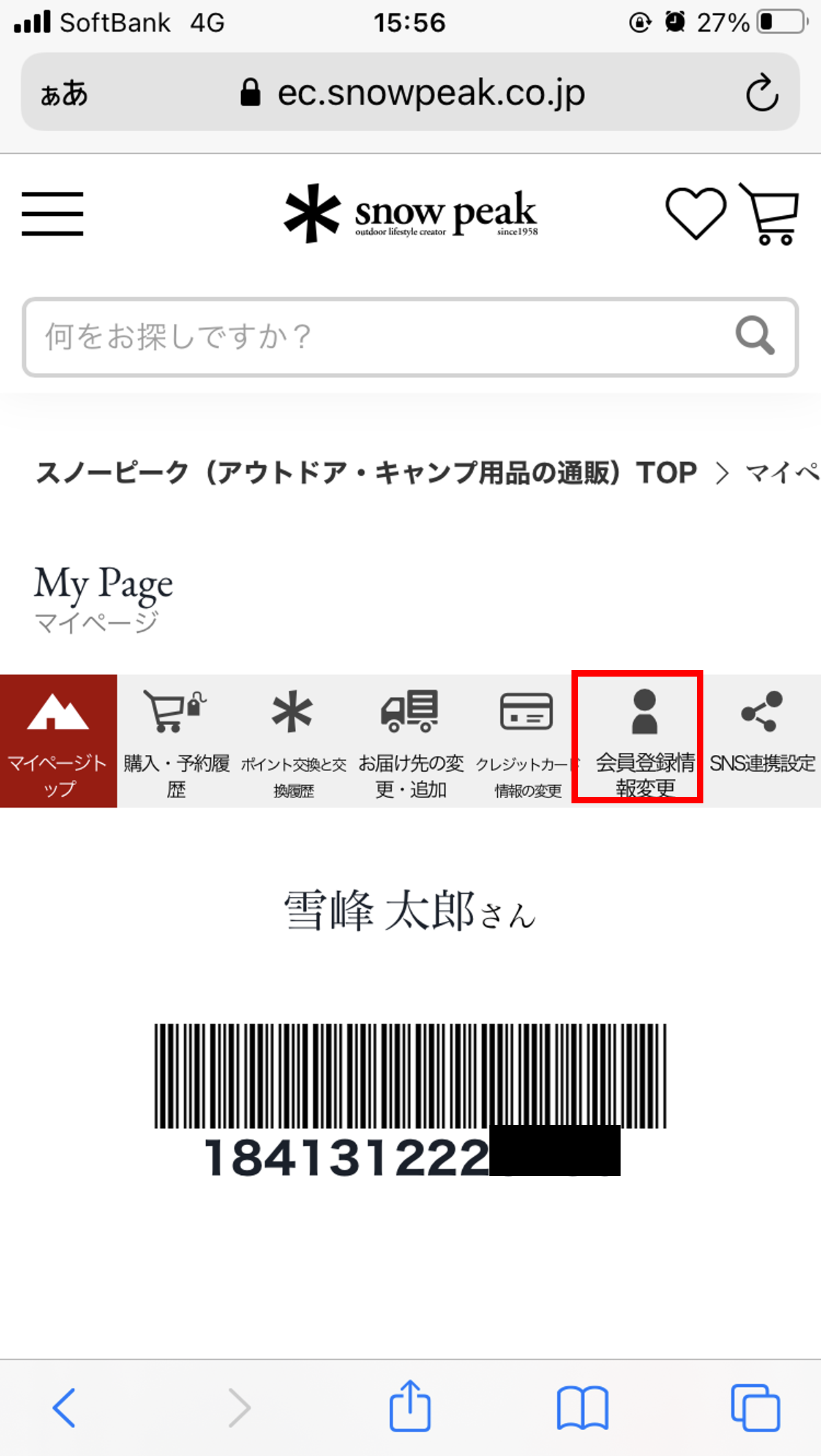Screen dimensions: 821x1456
Task: Tap the 何をお探しですか search field
Action: [375, 337]
